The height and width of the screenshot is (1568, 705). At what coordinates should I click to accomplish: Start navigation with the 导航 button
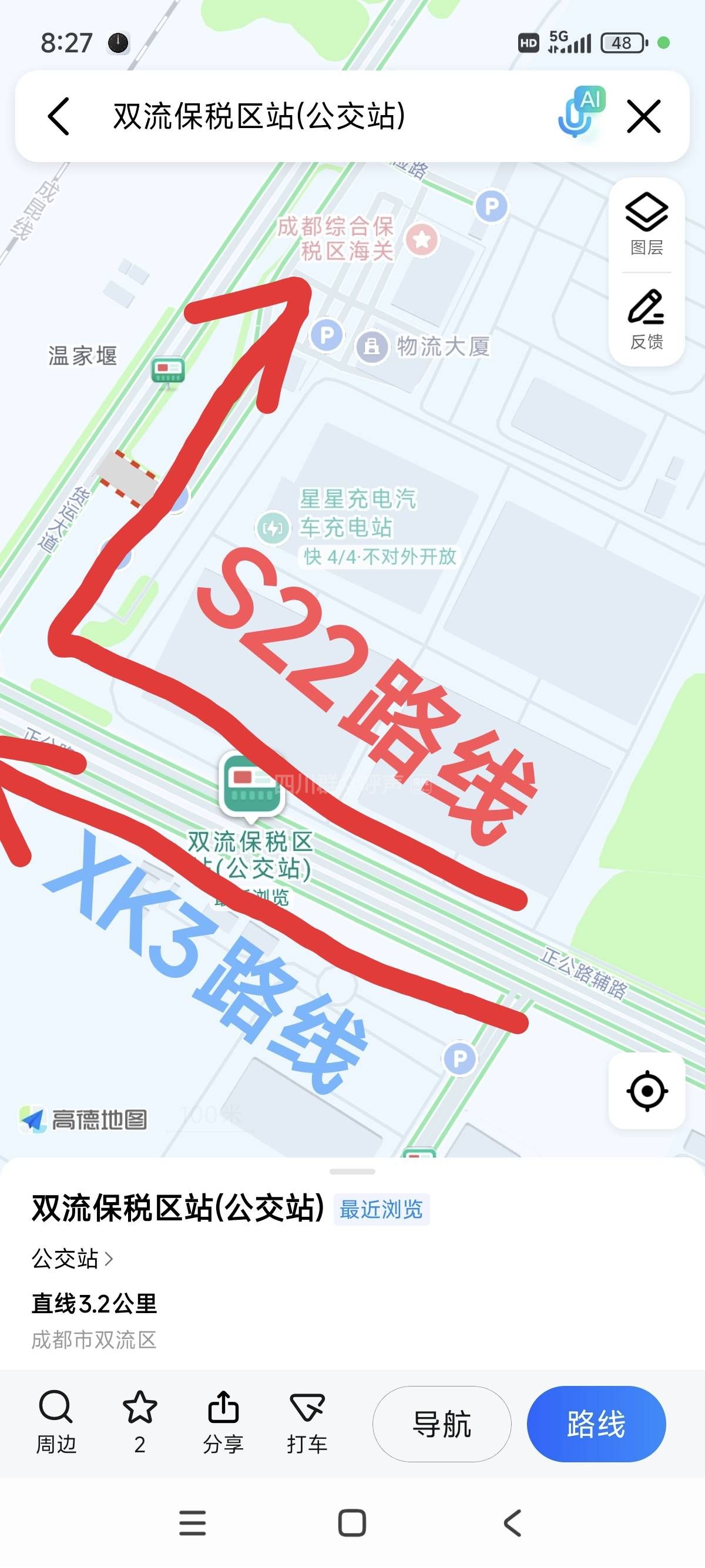(442, 1424)
